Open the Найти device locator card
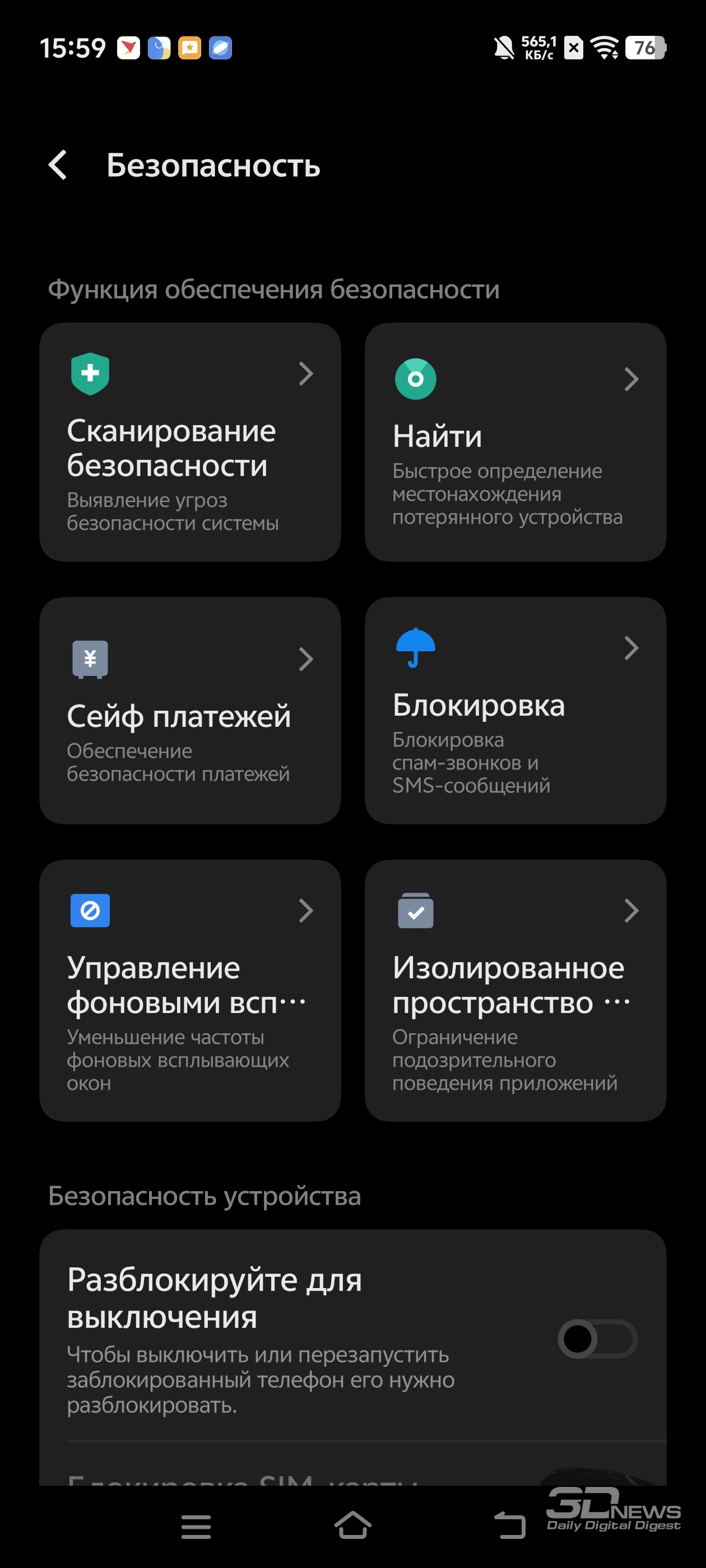This screenshot has height=1568, width=706. (x=515, y=442)
